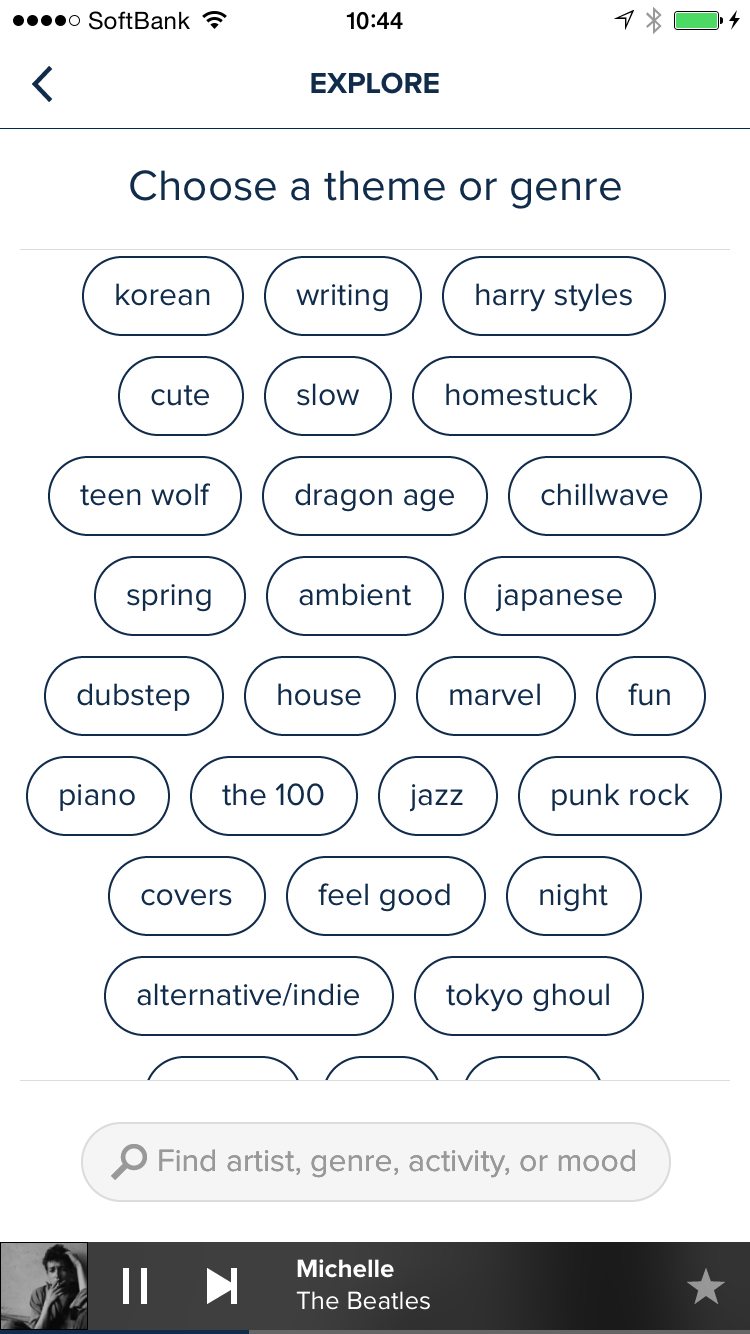Choose the jazz genre
This screenshot has width=750, height=1334.
pyautogui.click(x=437, y=796)
